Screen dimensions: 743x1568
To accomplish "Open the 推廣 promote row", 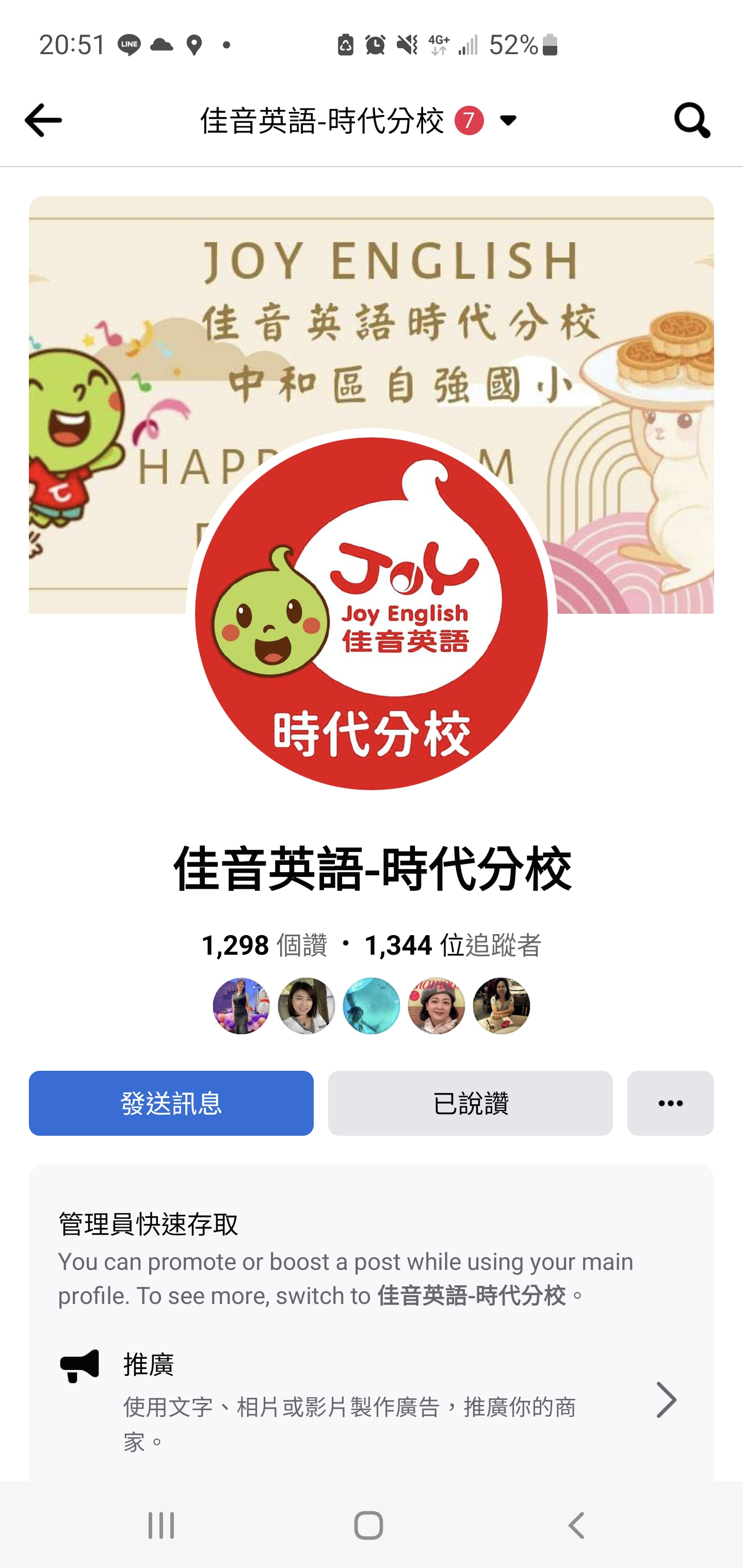I will click(371, 1400).
